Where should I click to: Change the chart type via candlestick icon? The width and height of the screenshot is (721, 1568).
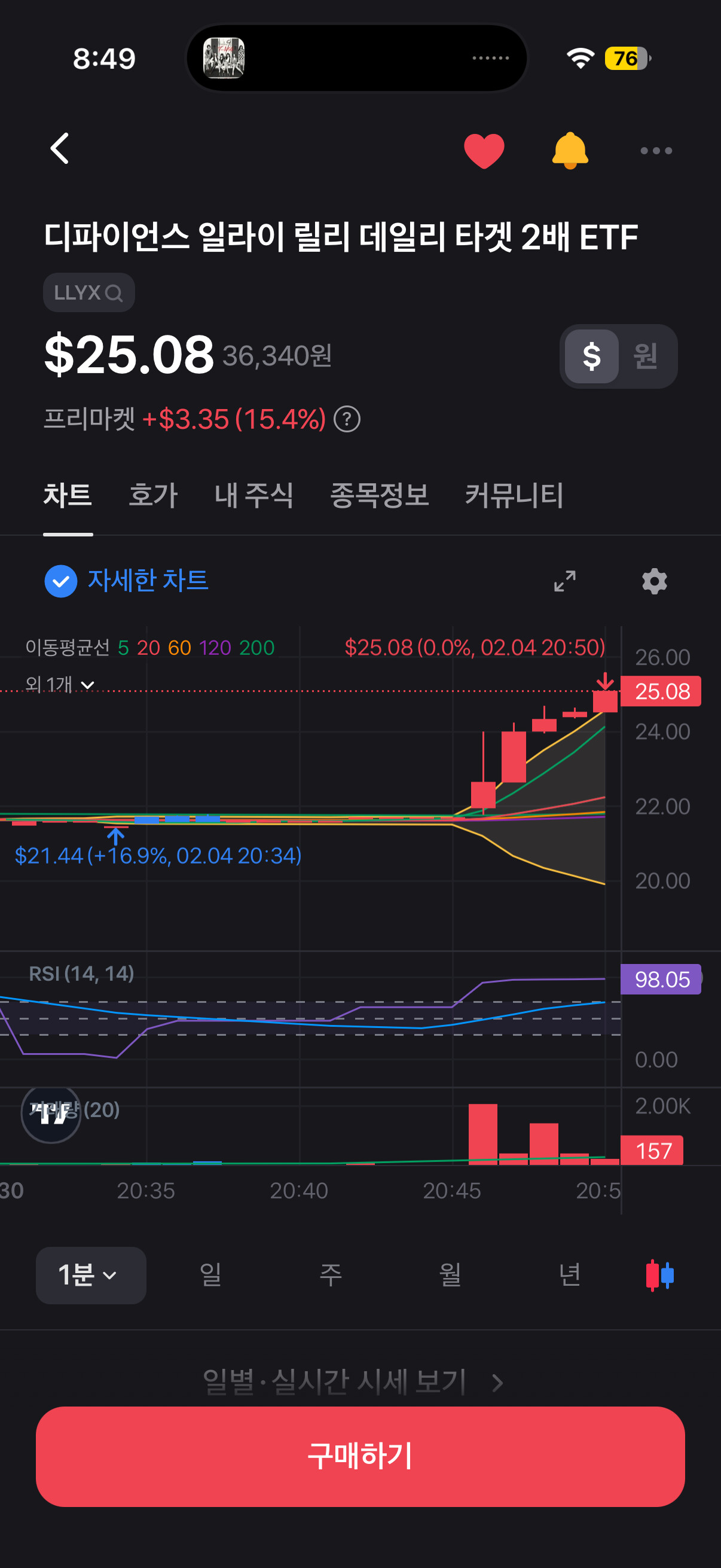(659, 1275)
